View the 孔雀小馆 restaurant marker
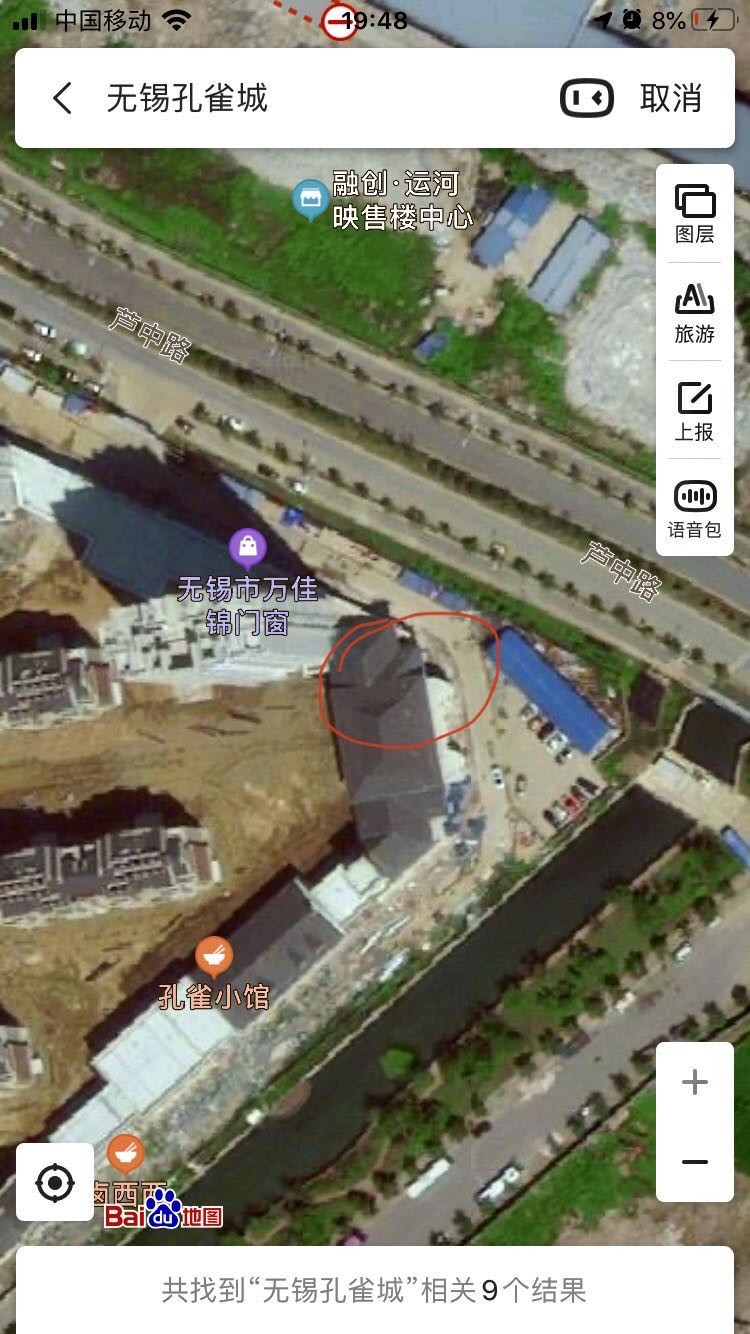 point(213,958)
